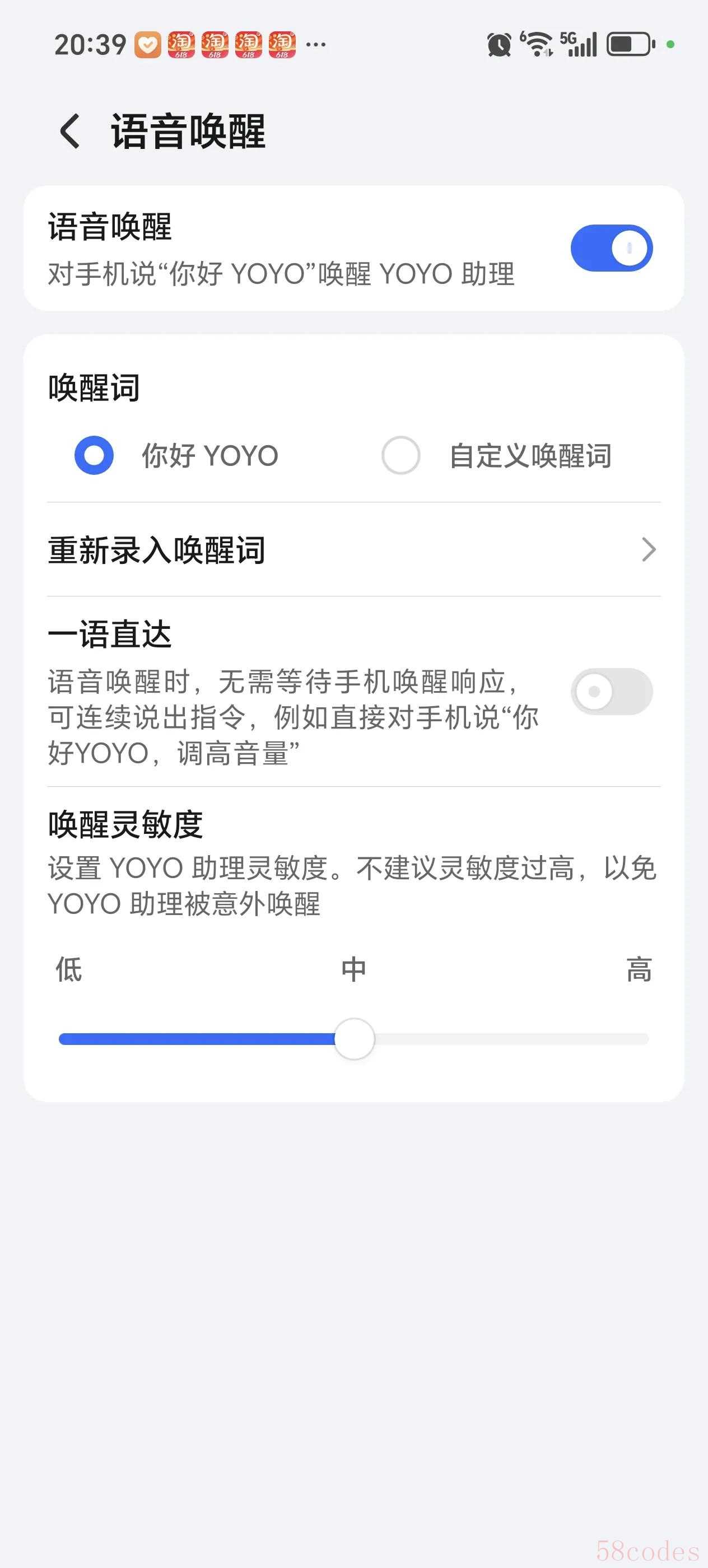Go back from the 语音唤醒 page
708x1568 pixels.
pos(69,132)
